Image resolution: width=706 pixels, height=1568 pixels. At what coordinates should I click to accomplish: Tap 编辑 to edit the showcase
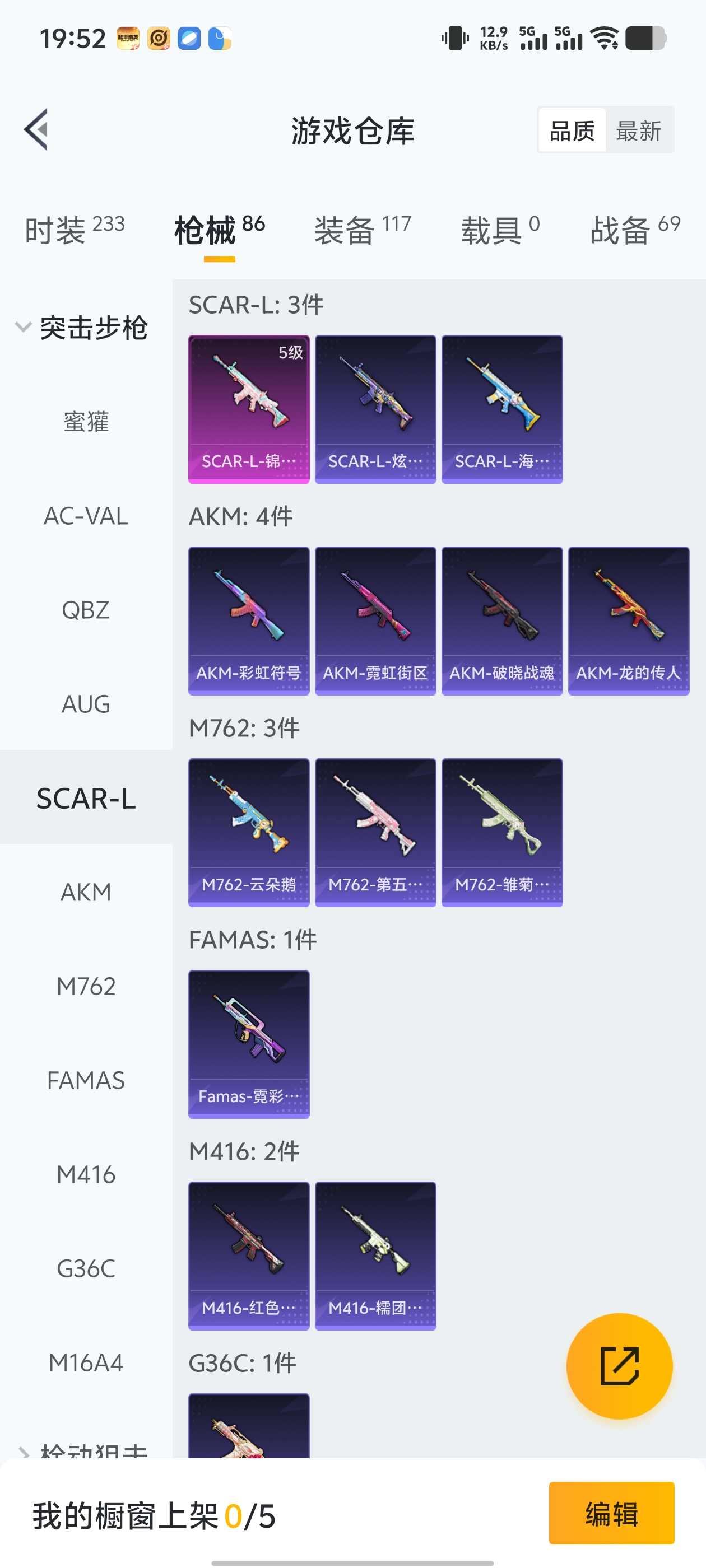tap(611, 1513)
